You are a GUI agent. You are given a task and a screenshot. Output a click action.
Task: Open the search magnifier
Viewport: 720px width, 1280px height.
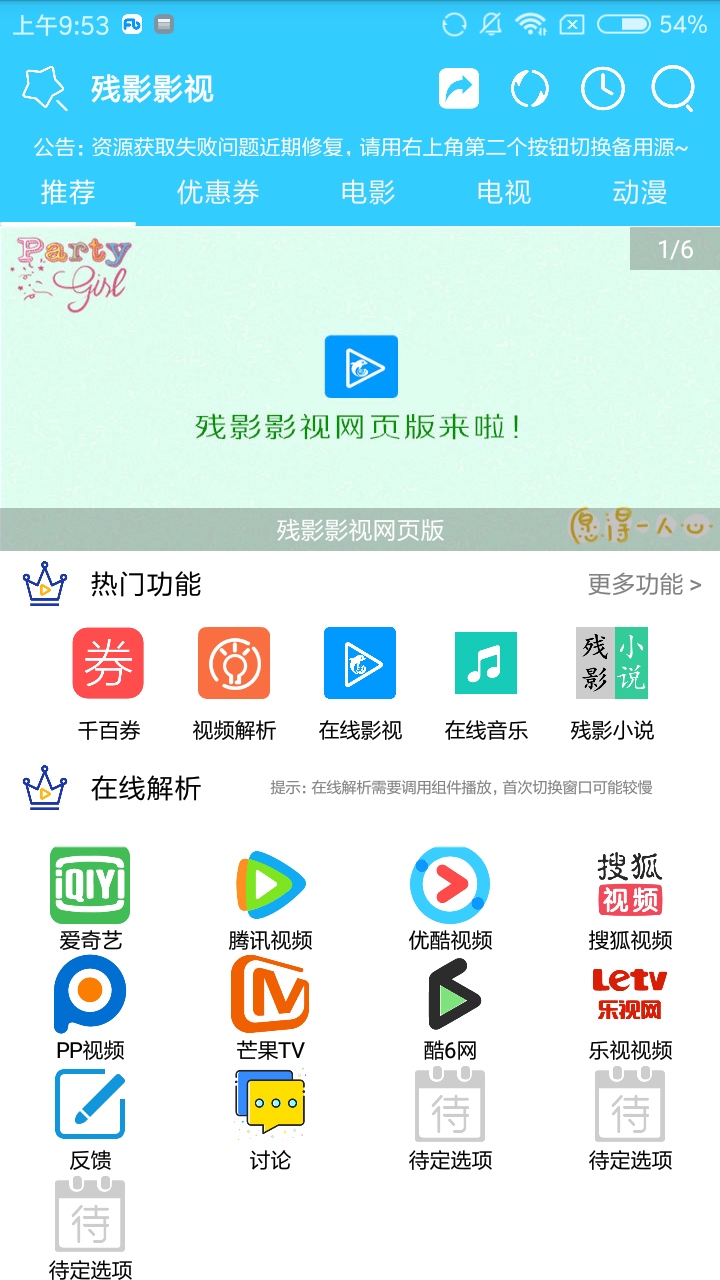click(673, 90)
